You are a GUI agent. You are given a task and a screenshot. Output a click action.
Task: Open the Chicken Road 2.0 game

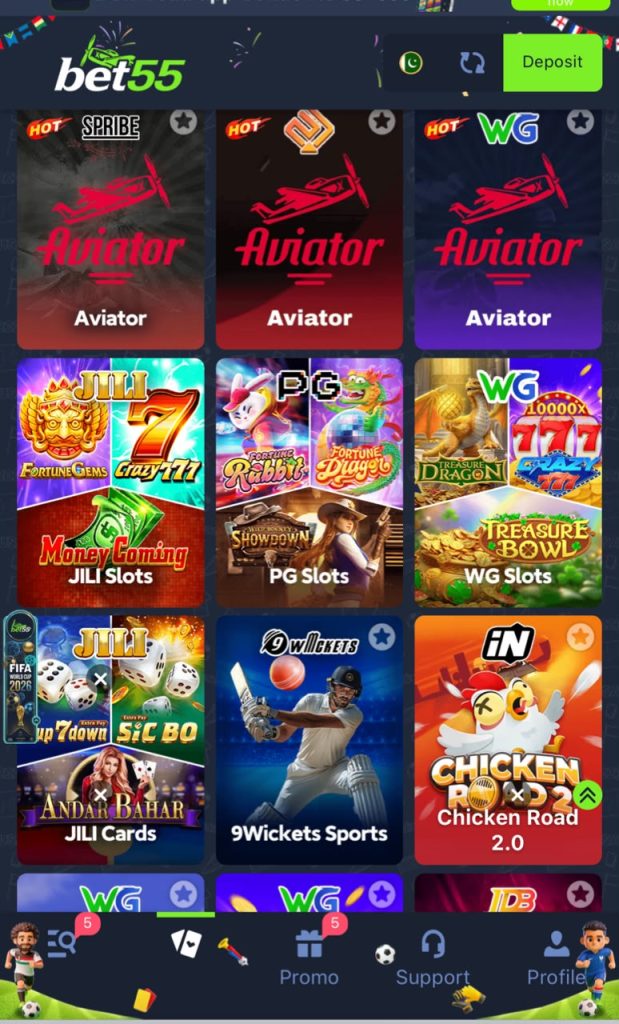pyautogui.click(x=508, y=740)
